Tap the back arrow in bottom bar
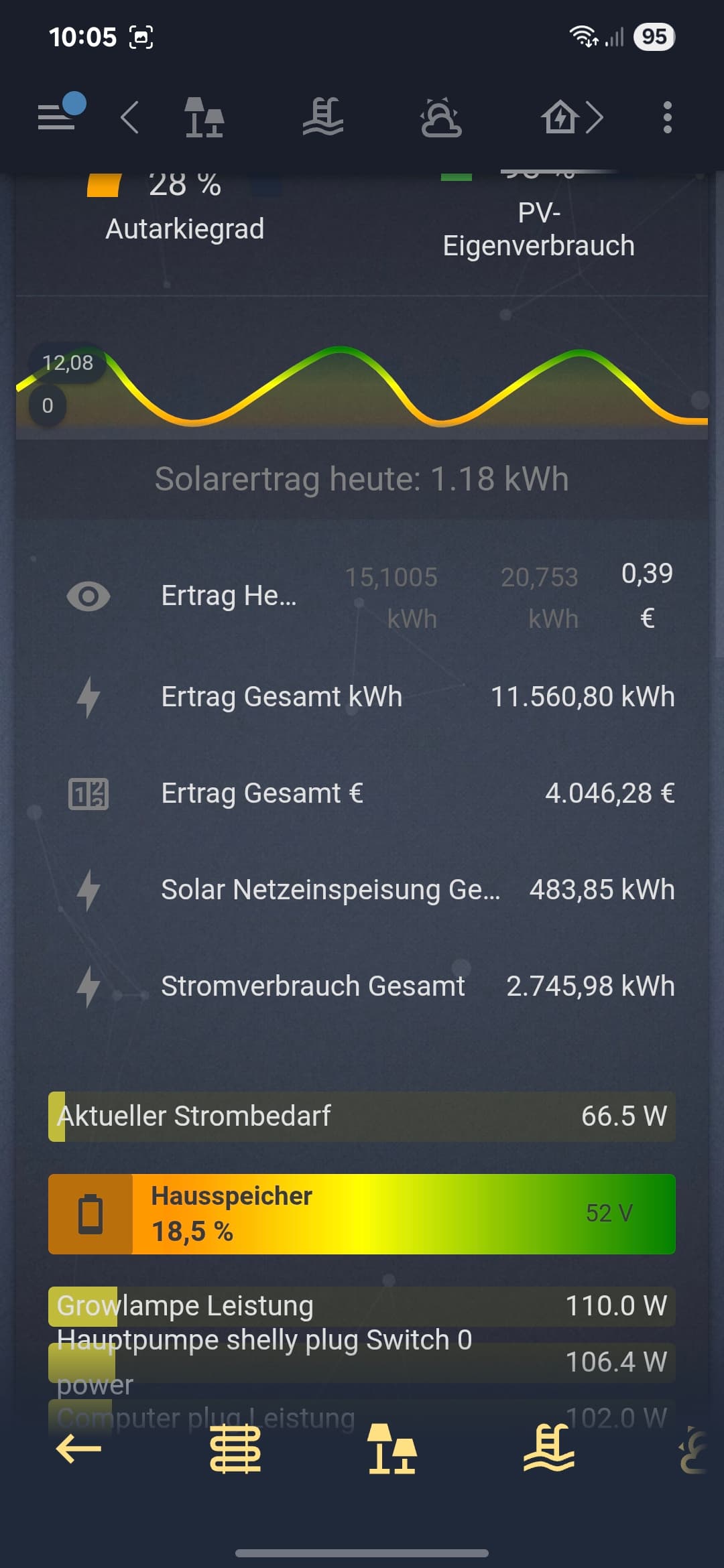Viewport: 724px width, 1568px height. 78,1449
